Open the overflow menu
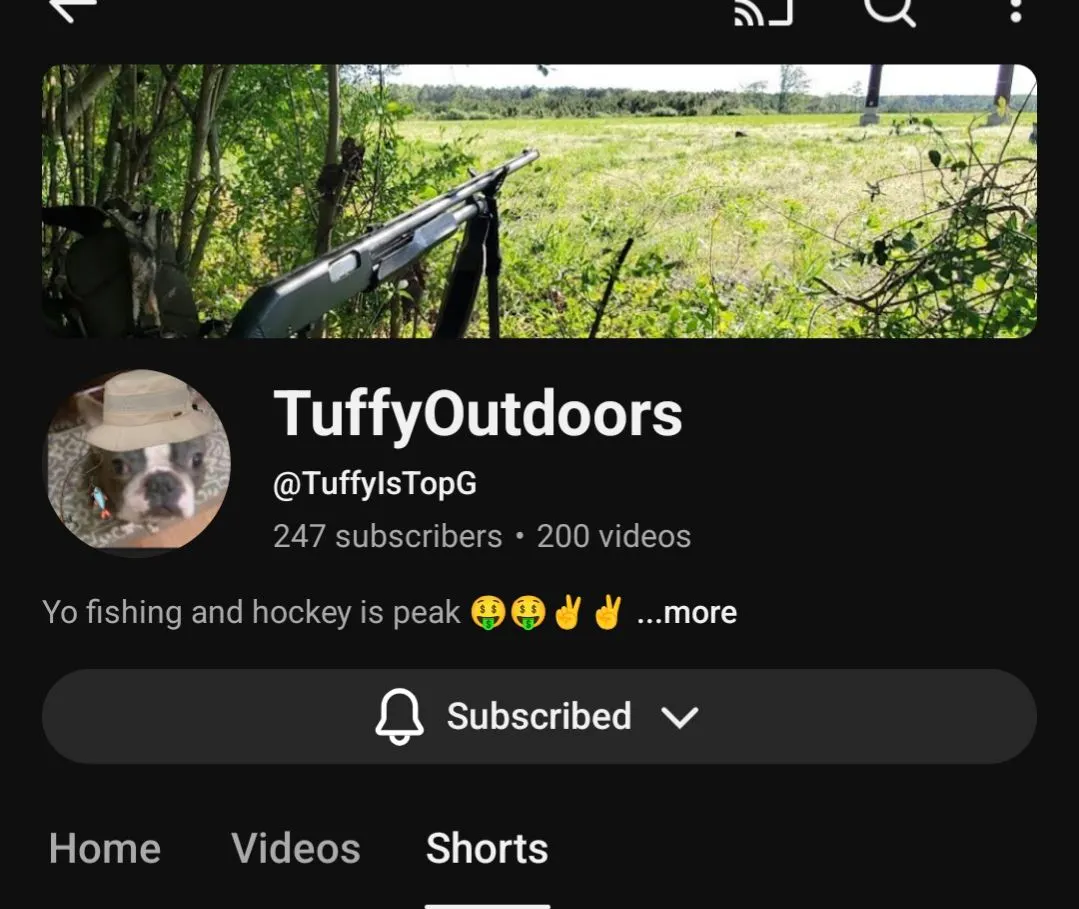Image resolution: width=1079 pixels, height=909 pixels. point(1015,10)
